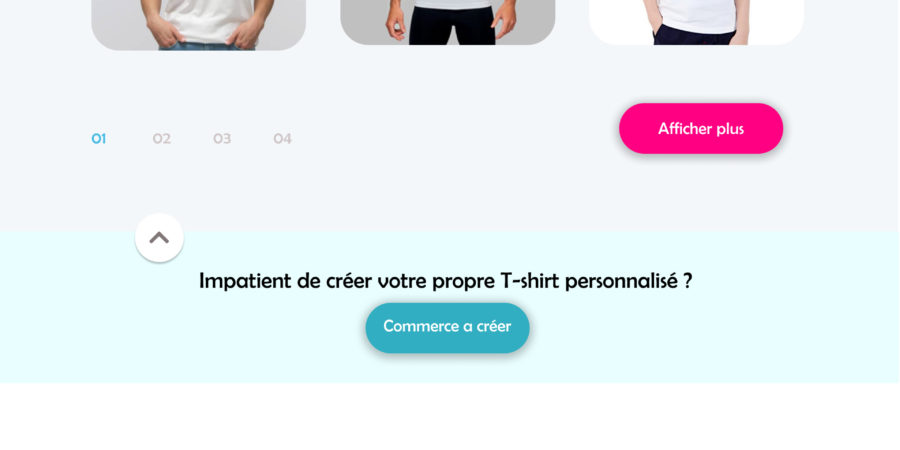Screen dimensions: 900x450
Task: Go back to top with the up arrow
Action: pyautogui.click(x=159, y=238)
